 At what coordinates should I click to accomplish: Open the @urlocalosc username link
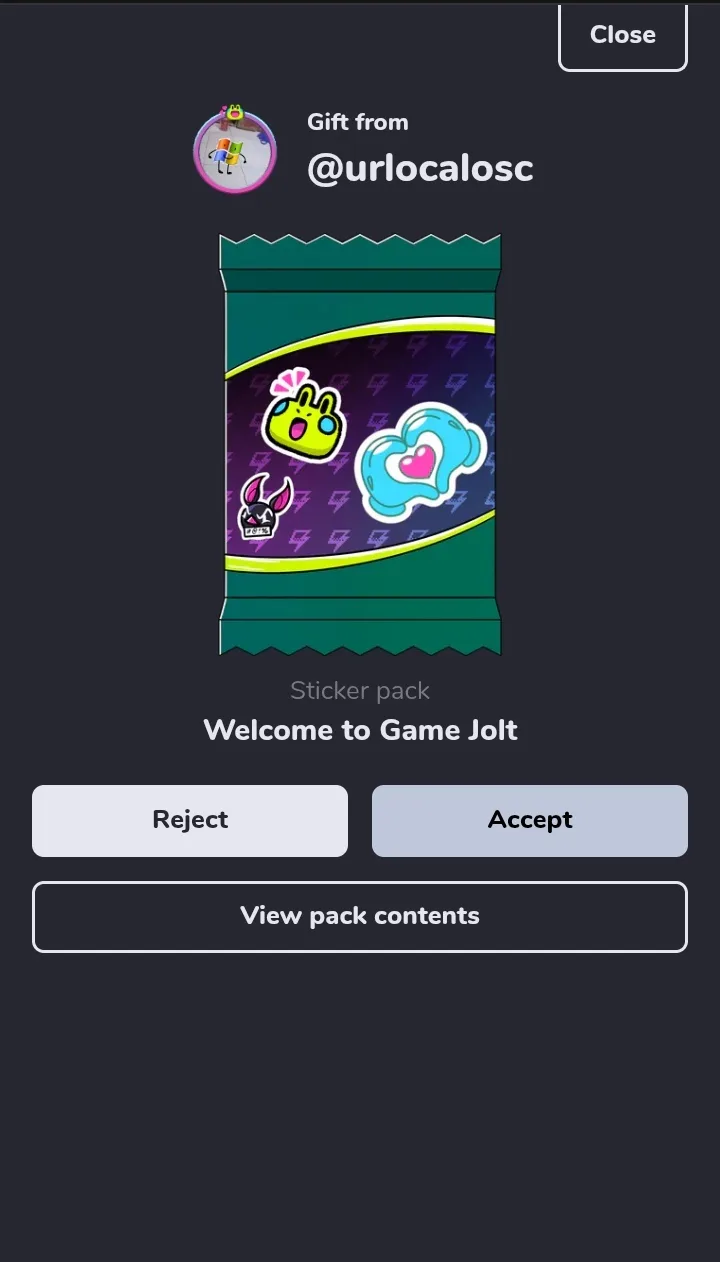pyautogui.click(x=420, y=170)
